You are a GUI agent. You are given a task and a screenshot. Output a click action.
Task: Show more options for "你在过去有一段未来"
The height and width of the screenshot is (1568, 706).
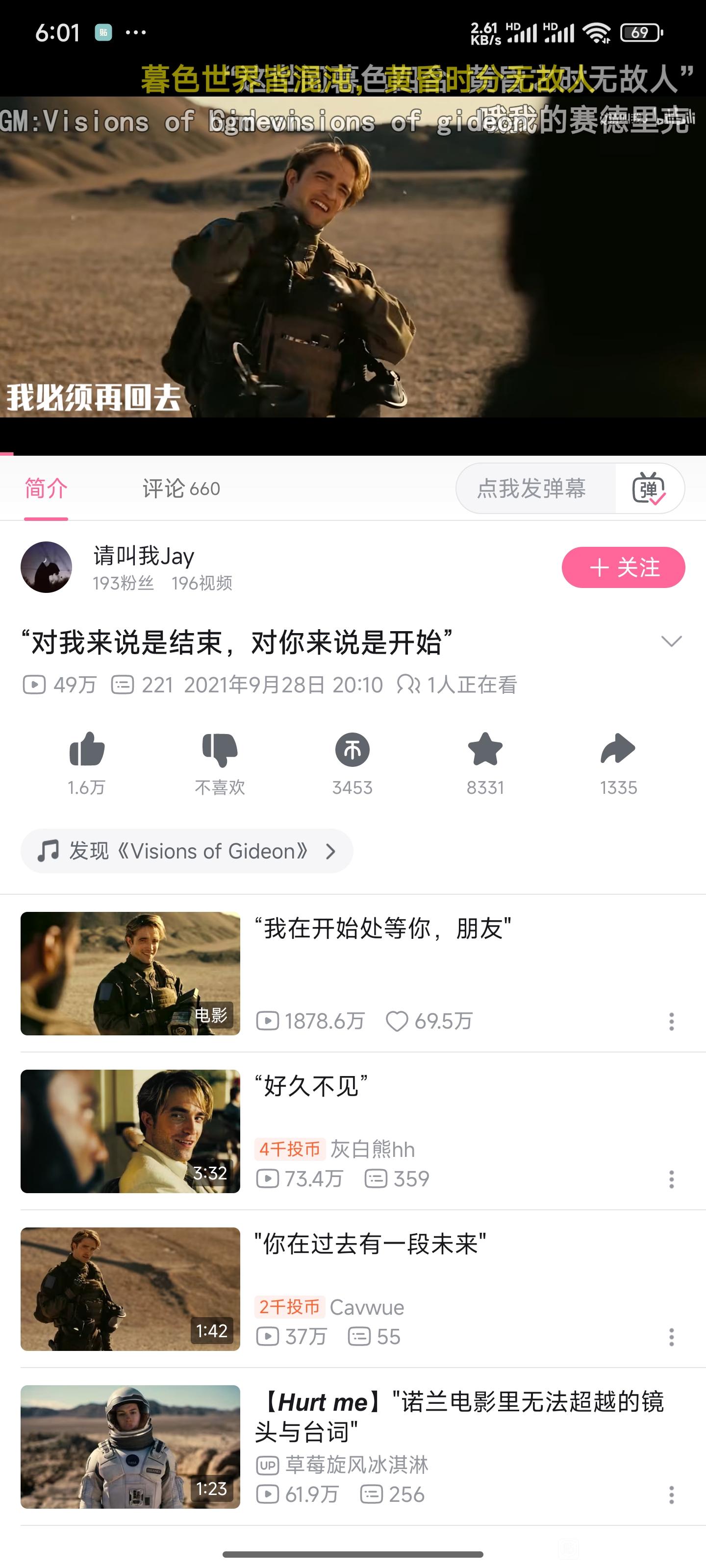(x=671, y=1337)
